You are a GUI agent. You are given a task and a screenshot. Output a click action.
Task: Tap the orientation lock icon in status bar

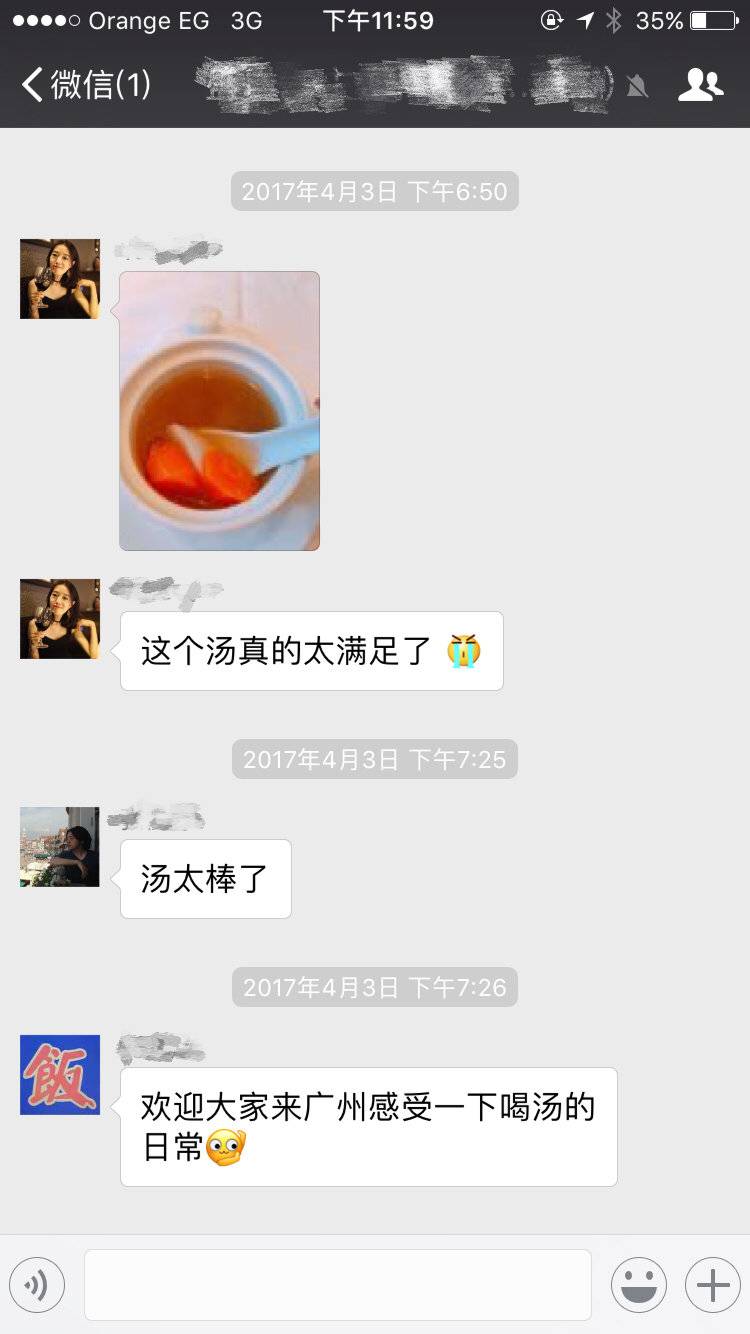pyautogui.click(x=552, y=19)
